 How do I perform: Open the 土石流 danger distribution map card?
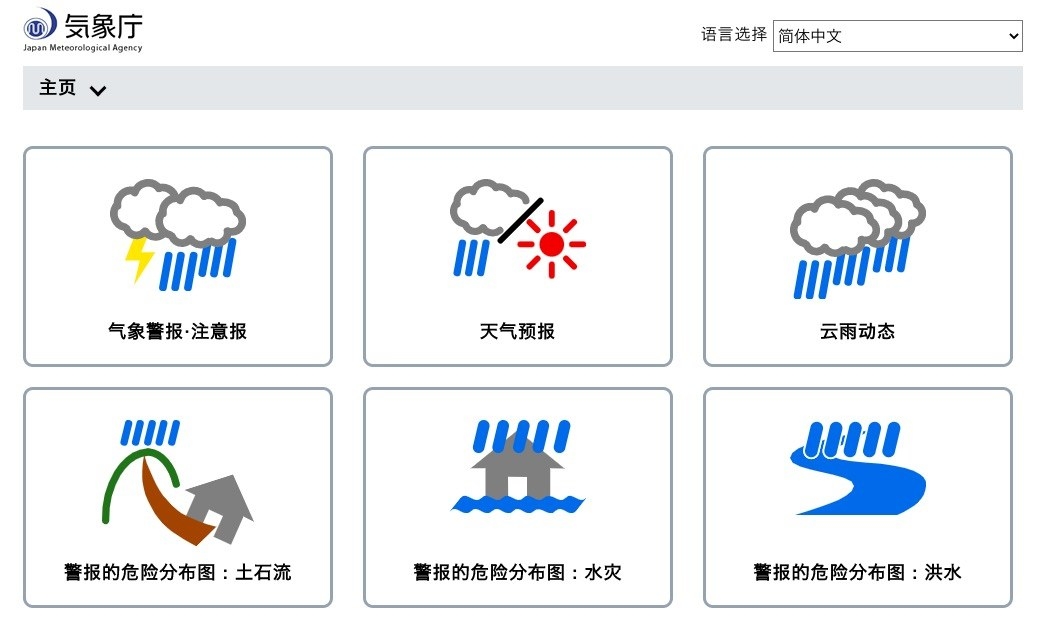tap(178, 497)
